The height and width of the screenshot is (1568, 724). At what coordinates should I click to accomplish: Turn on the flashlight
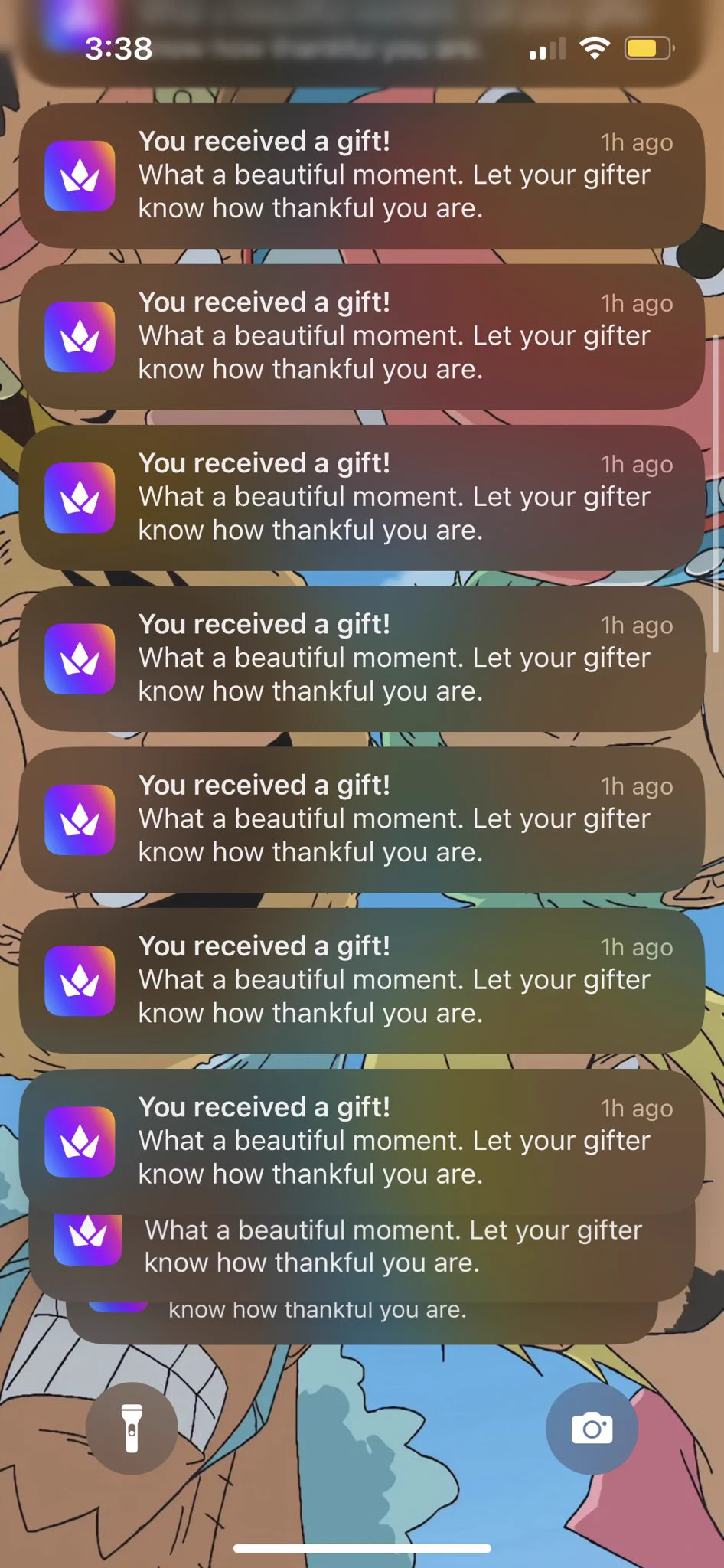click(x=132, y=1429)
